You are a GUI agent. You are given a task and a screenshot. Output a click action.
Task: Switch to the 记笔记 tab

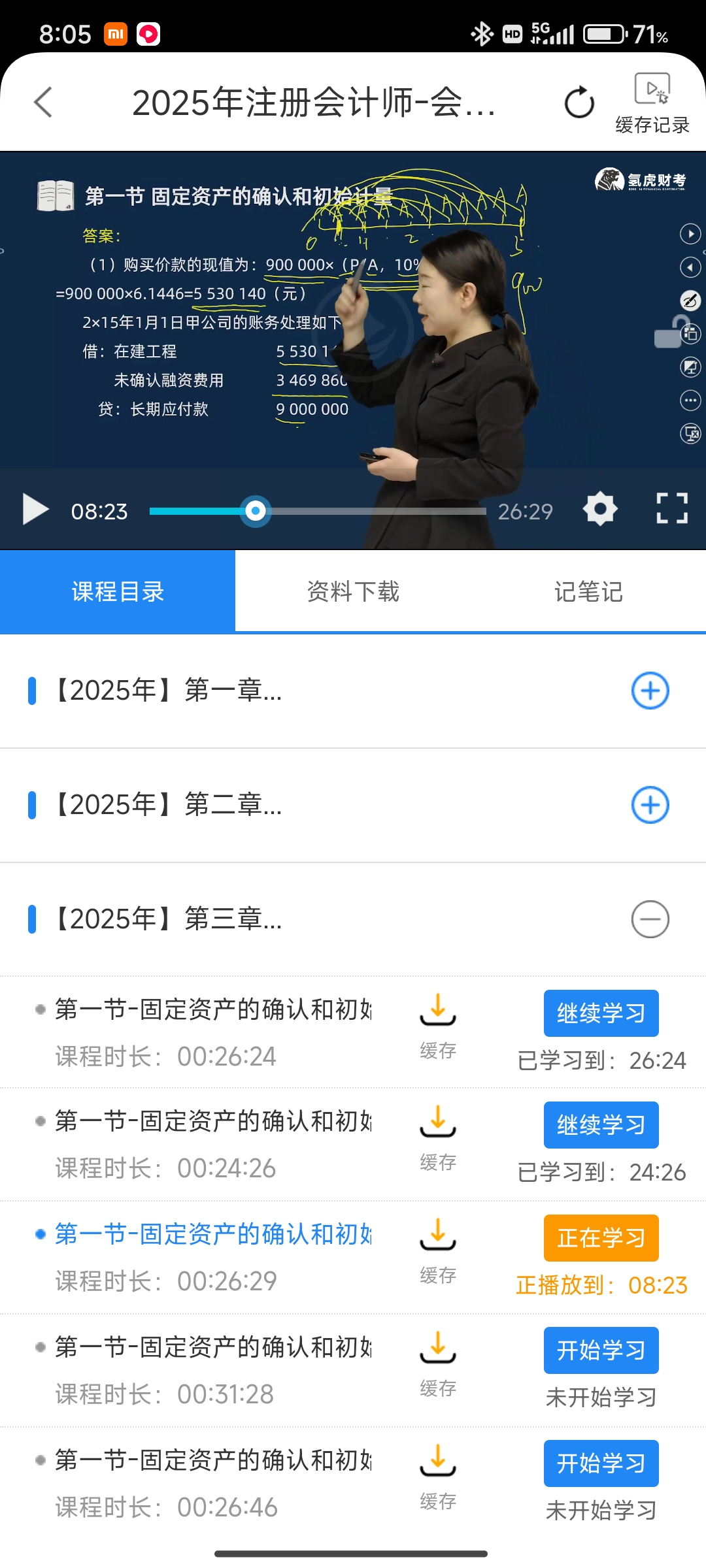click(x=588, y=592)
